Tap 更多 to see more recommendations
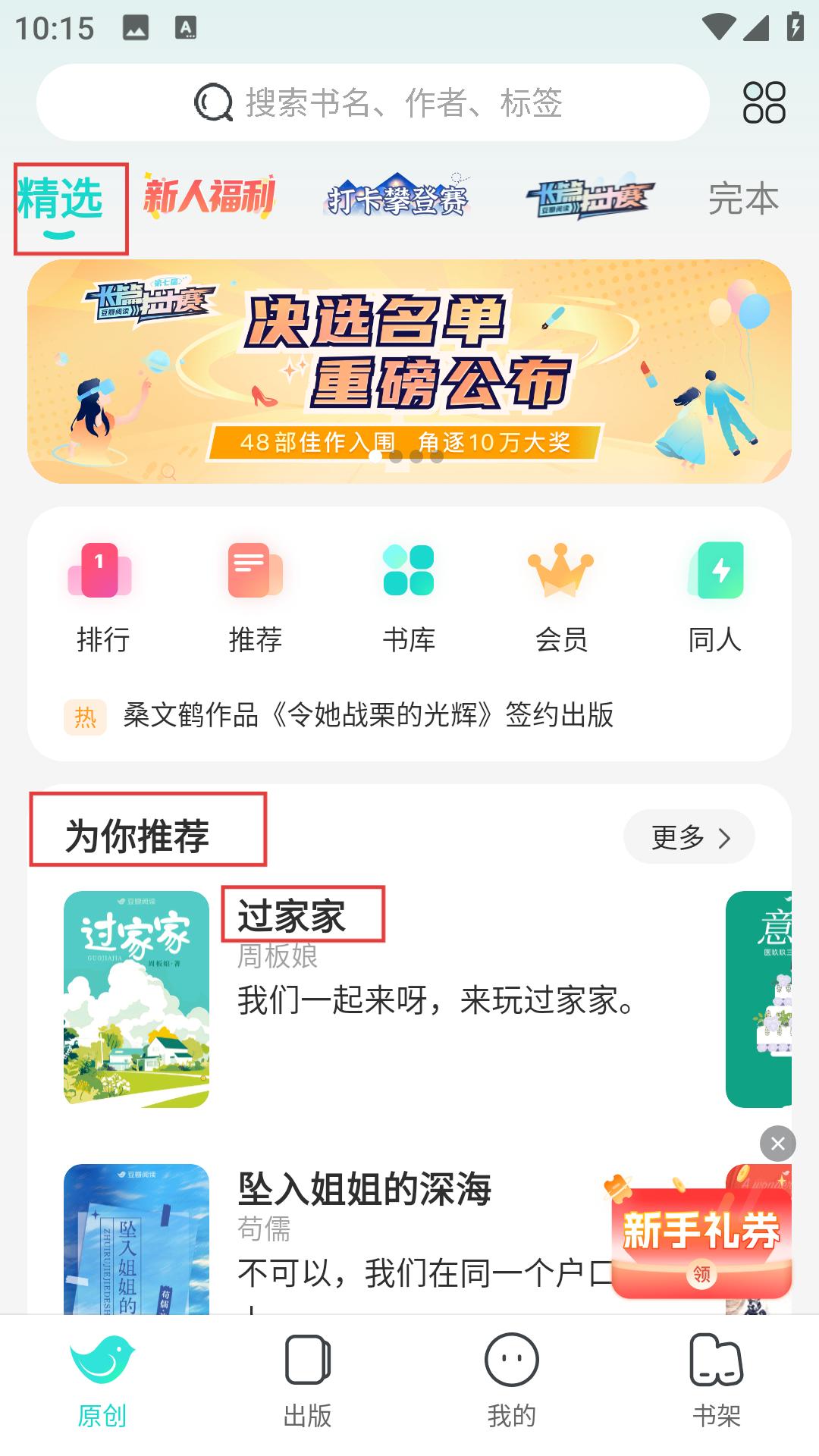 tap(689, 837)
